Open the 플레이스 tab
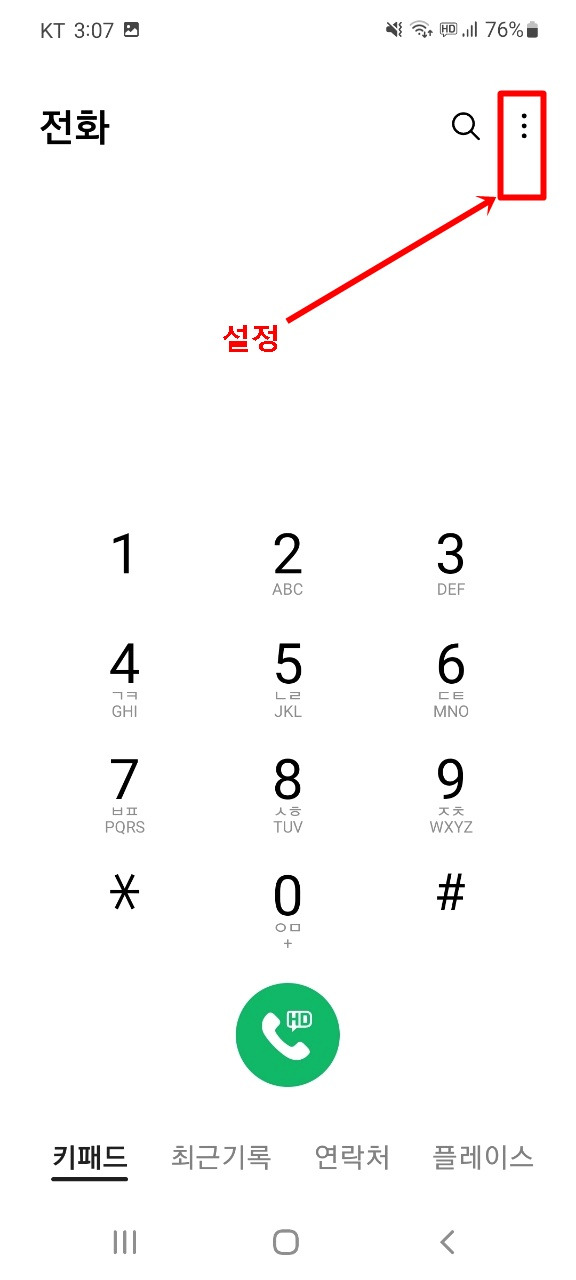Screen dimensions: 576x1280 (x=483, y=1158)
